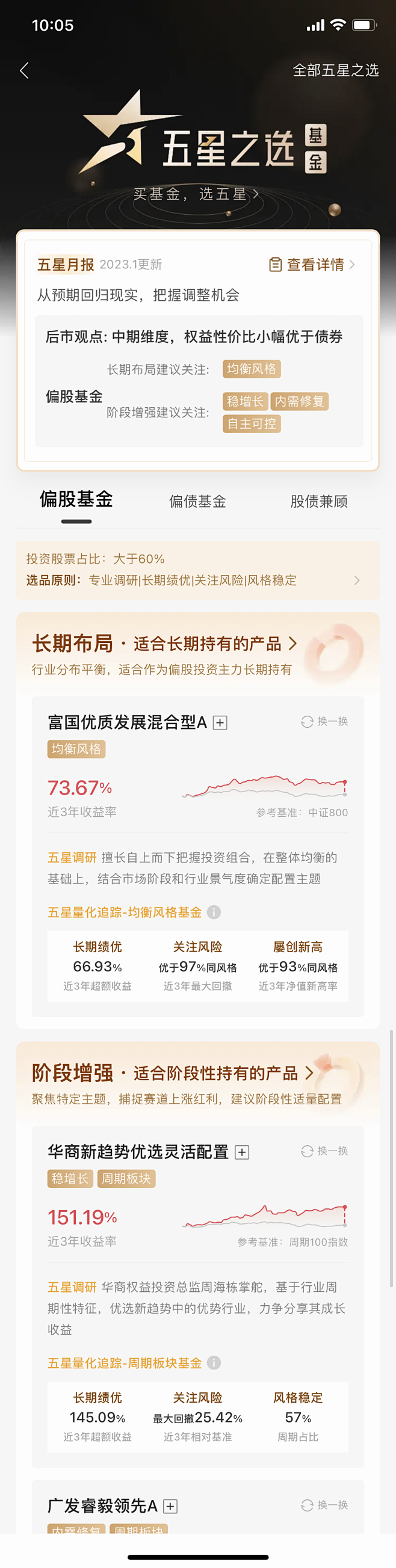Tap 换一换 for 富国优质发展混合型A
The image size is (396, 1568).
325,722
